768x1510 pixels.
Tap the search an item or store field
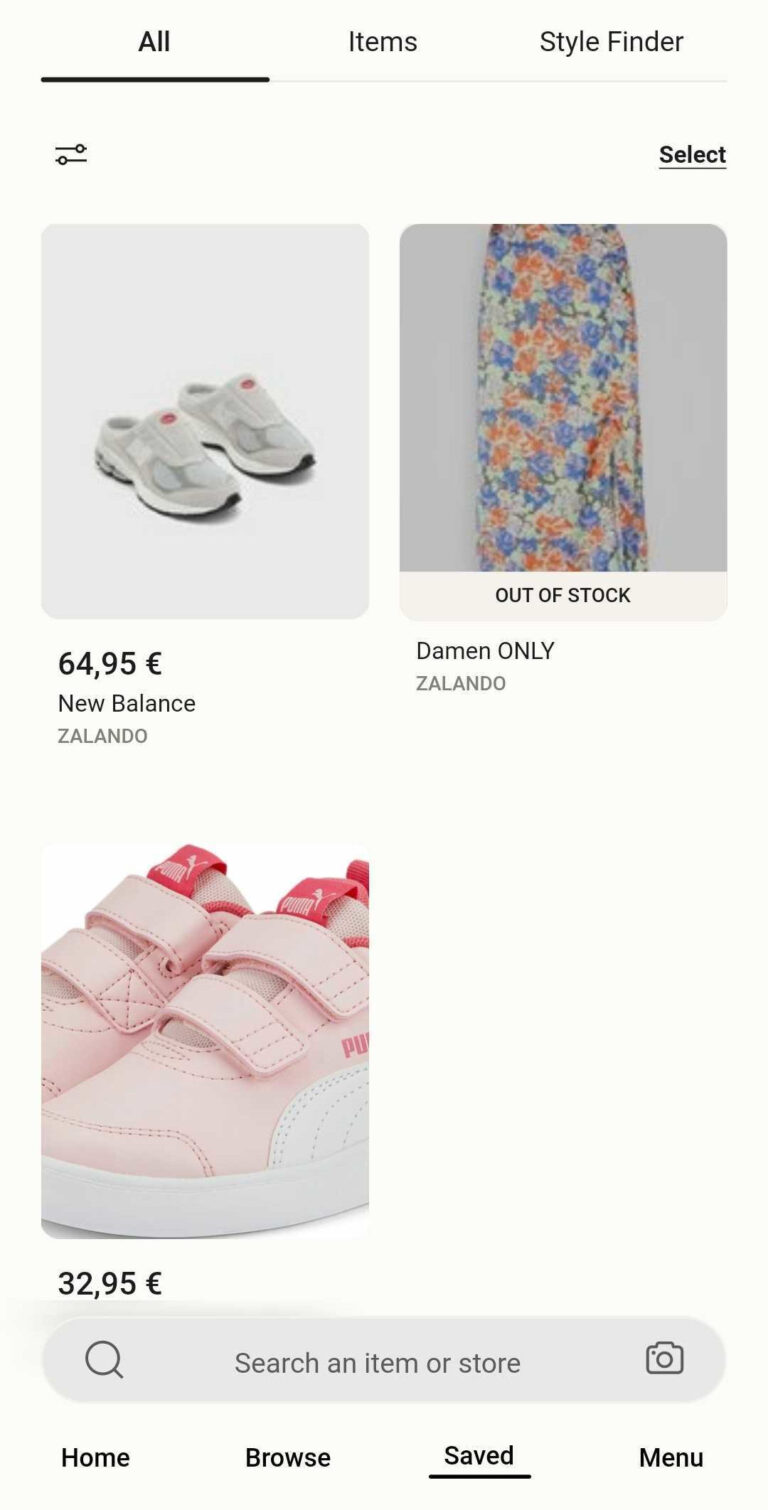point(377,1362)
